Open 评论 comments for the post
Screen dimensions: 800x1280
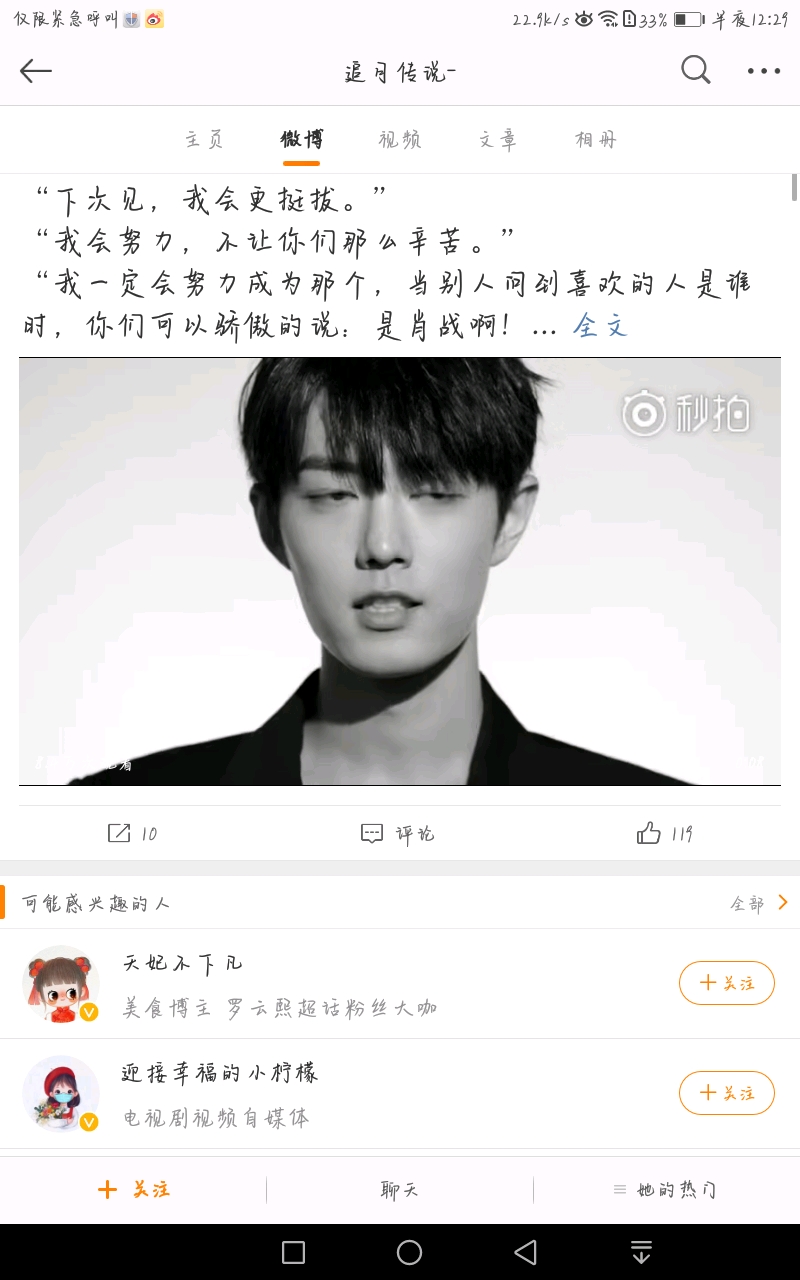[398, 833]
